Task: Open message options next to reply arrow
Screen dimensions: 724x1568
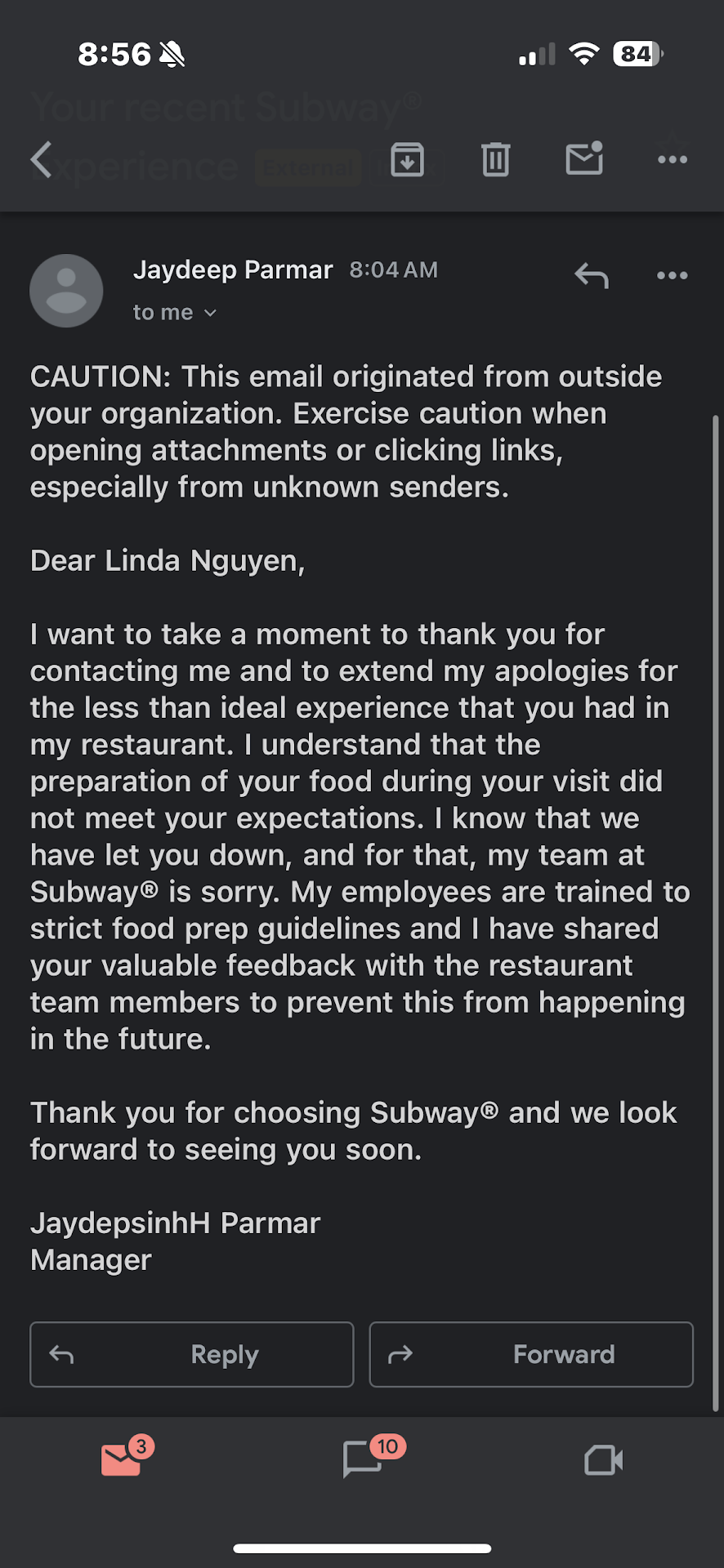Action: coord(672,276)
